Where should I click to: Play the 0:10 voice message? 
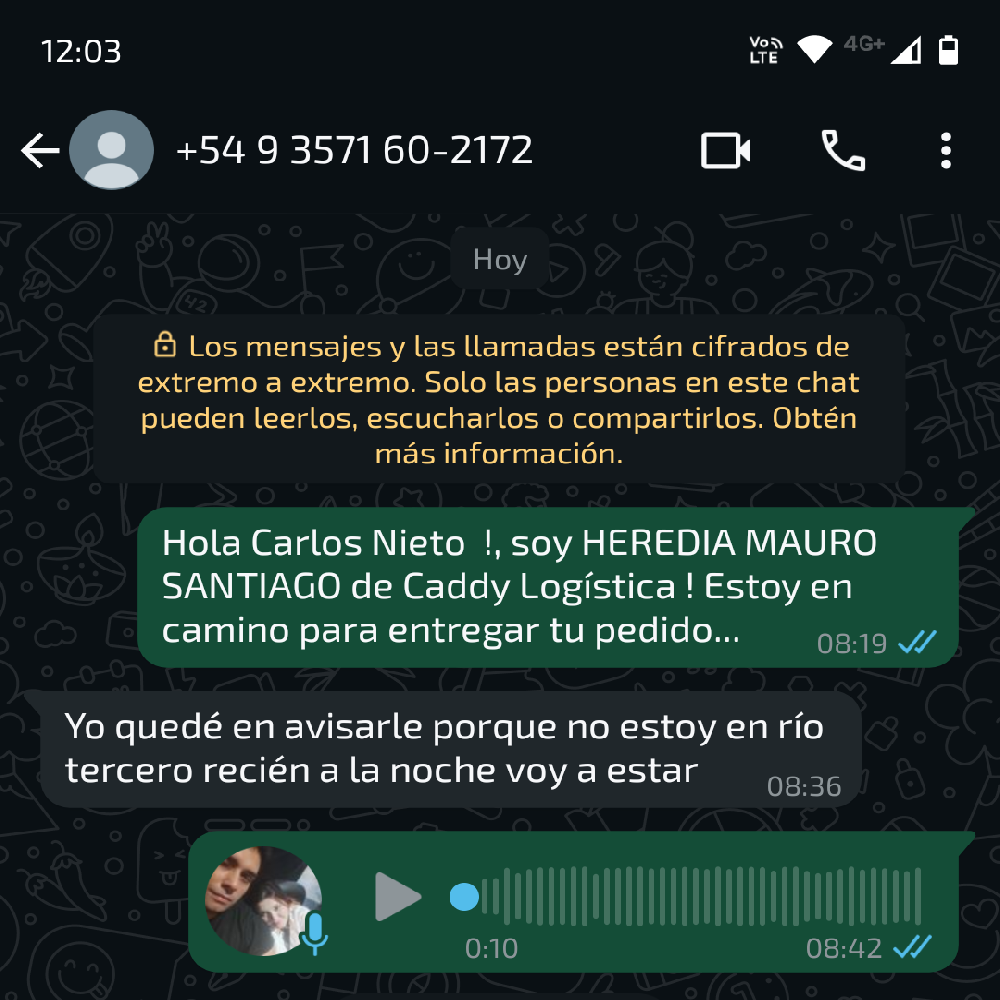[x=397, y=897]
